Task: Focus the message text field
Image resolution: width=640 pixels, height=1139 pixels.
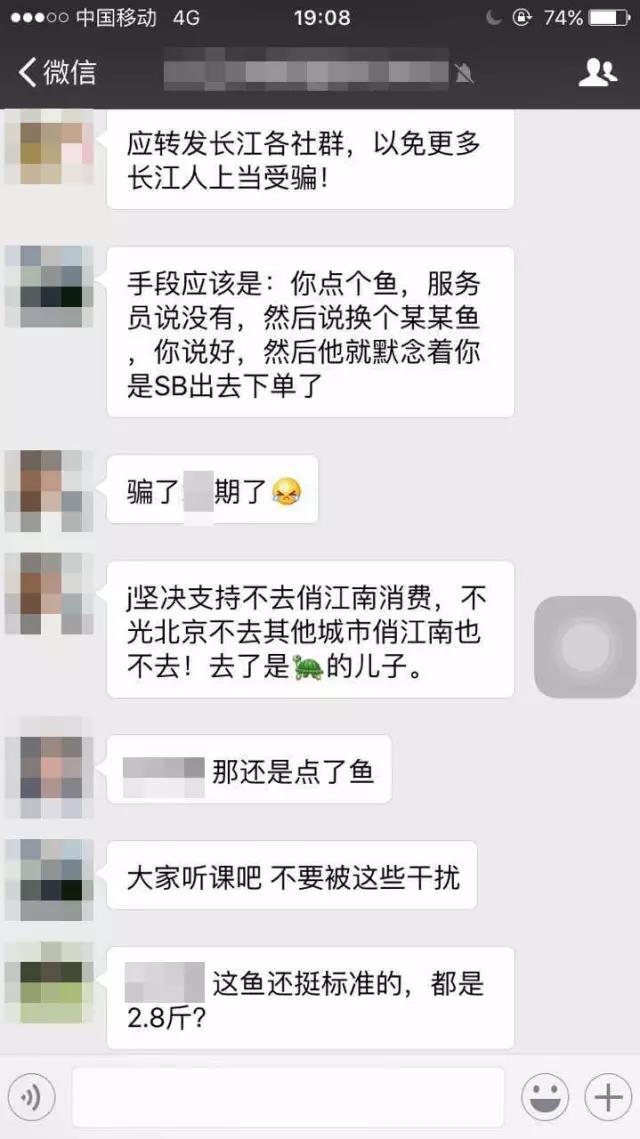Action: click(288, 1097)
